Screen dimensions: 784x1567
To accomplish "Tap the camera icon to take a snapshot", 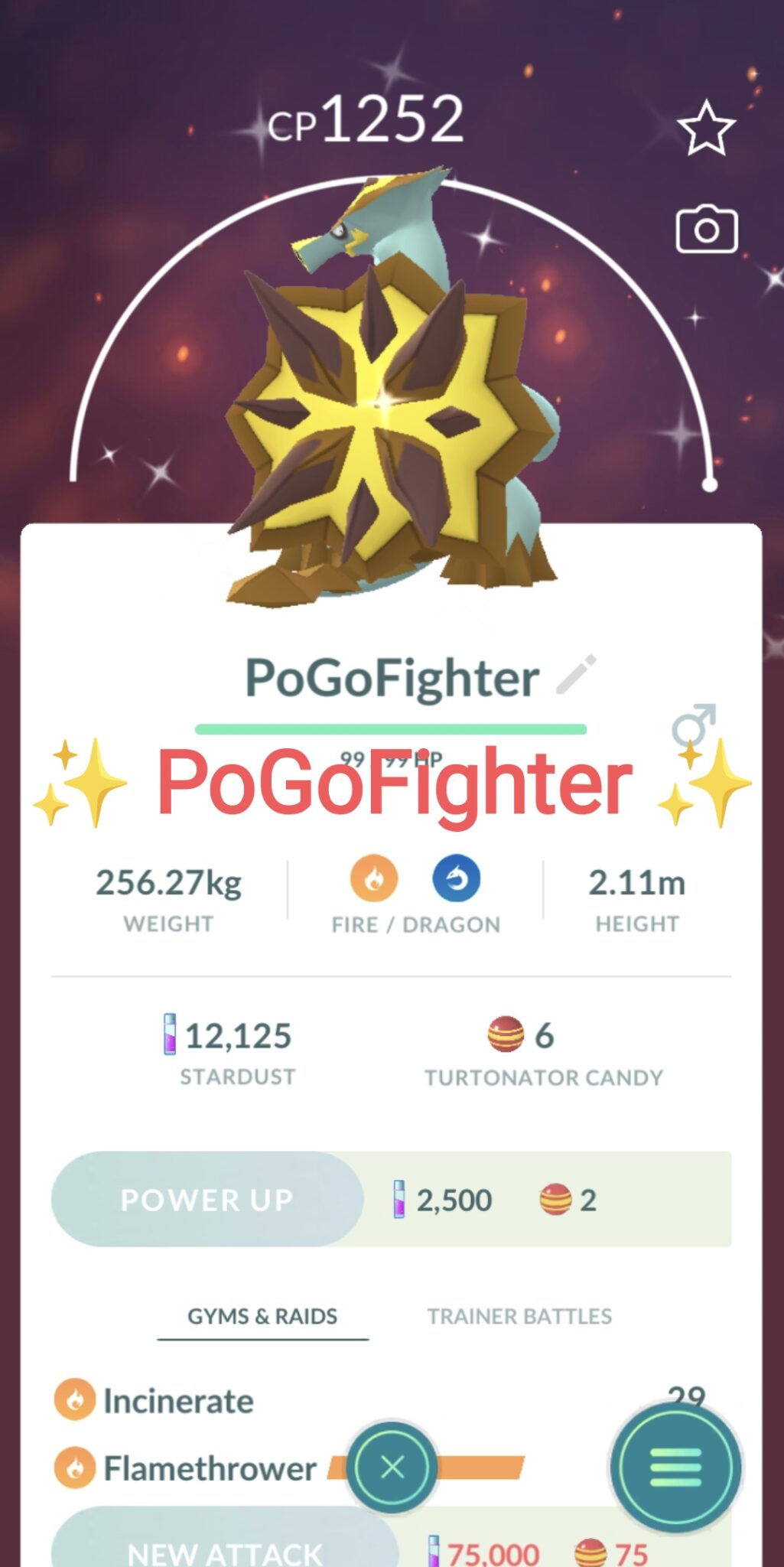I will pos(704,229).
